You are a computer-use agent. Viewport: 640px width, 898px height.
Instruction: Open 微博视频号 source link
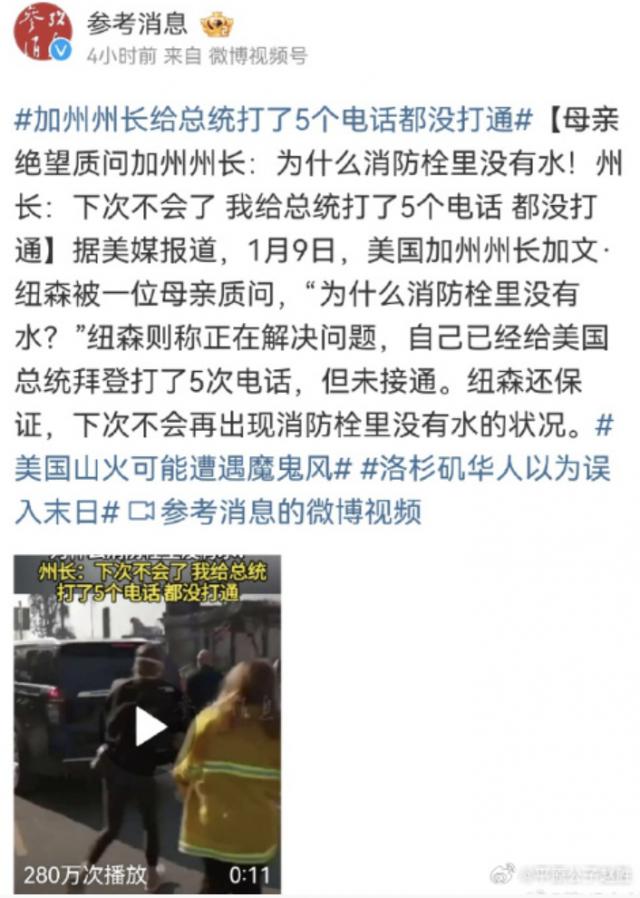coord(258,56)
